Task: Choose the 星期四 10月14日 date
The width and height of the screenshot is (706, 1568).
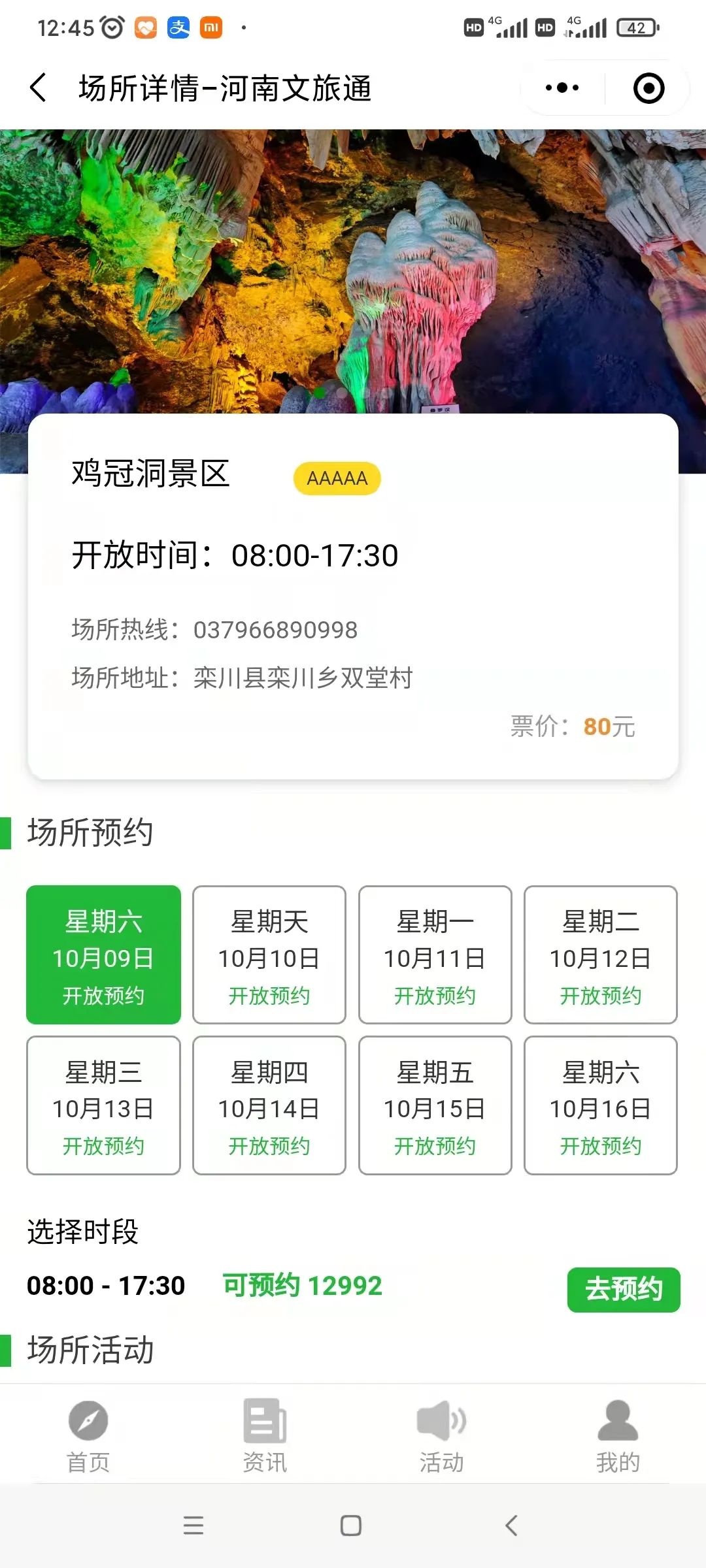Action: 269,1105
